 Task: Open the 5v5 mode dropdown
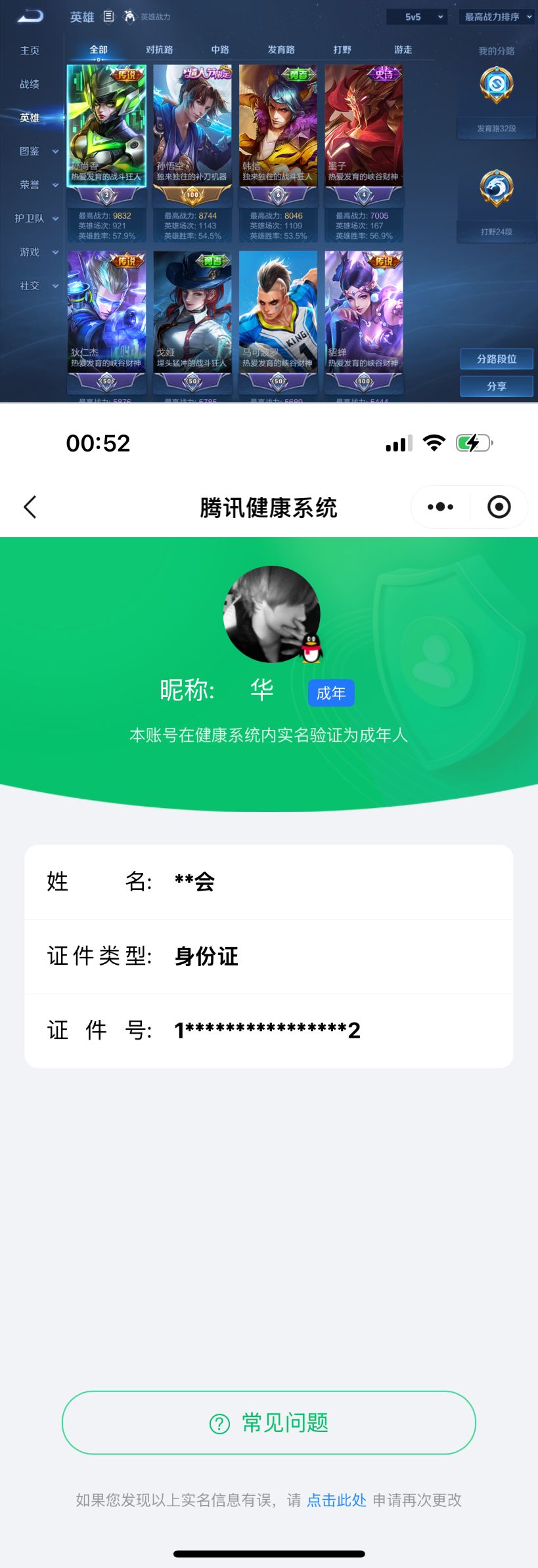(x=418, y=16)
